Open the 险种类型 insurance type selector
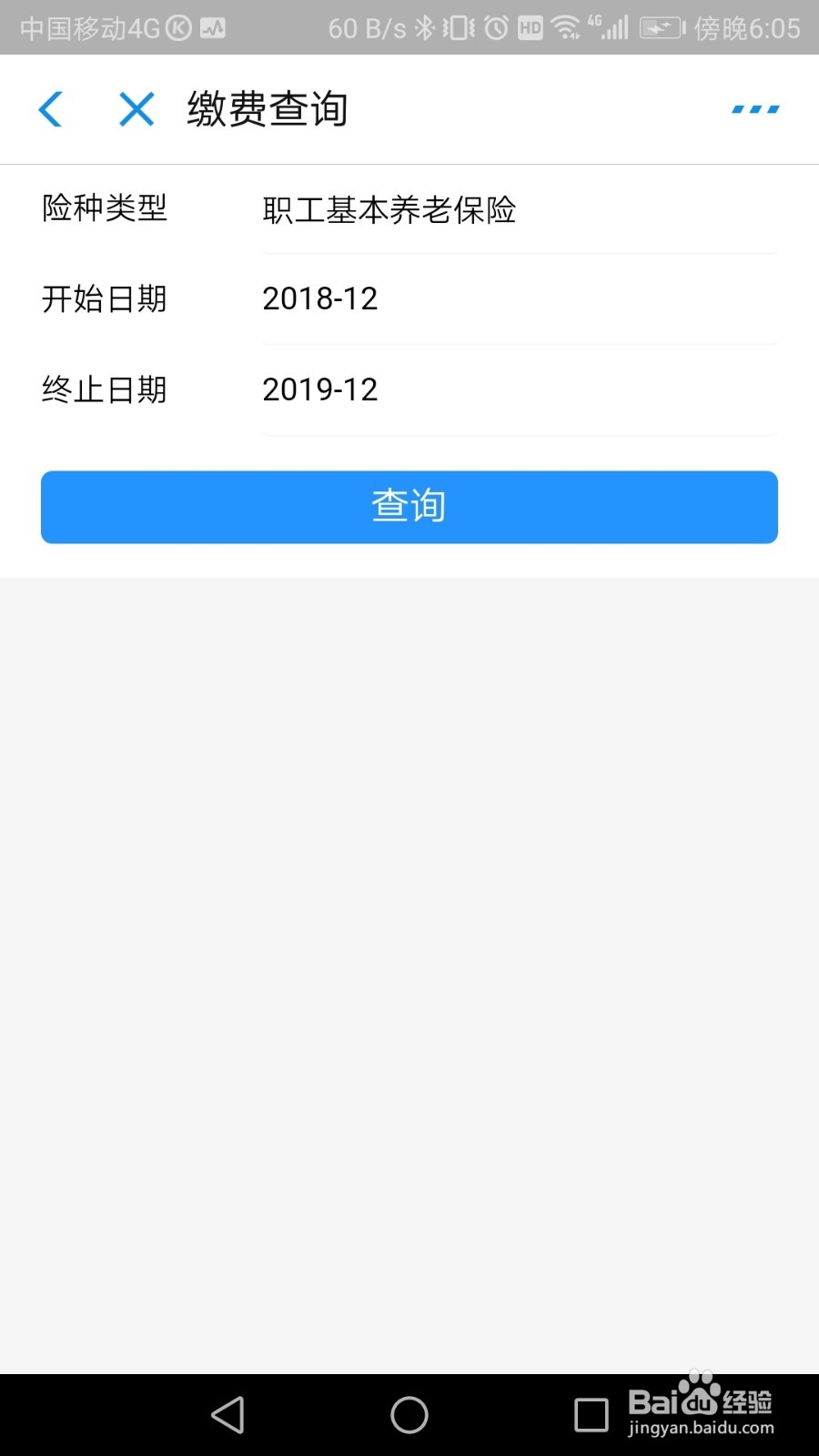819x1456 pixels. 389,209
